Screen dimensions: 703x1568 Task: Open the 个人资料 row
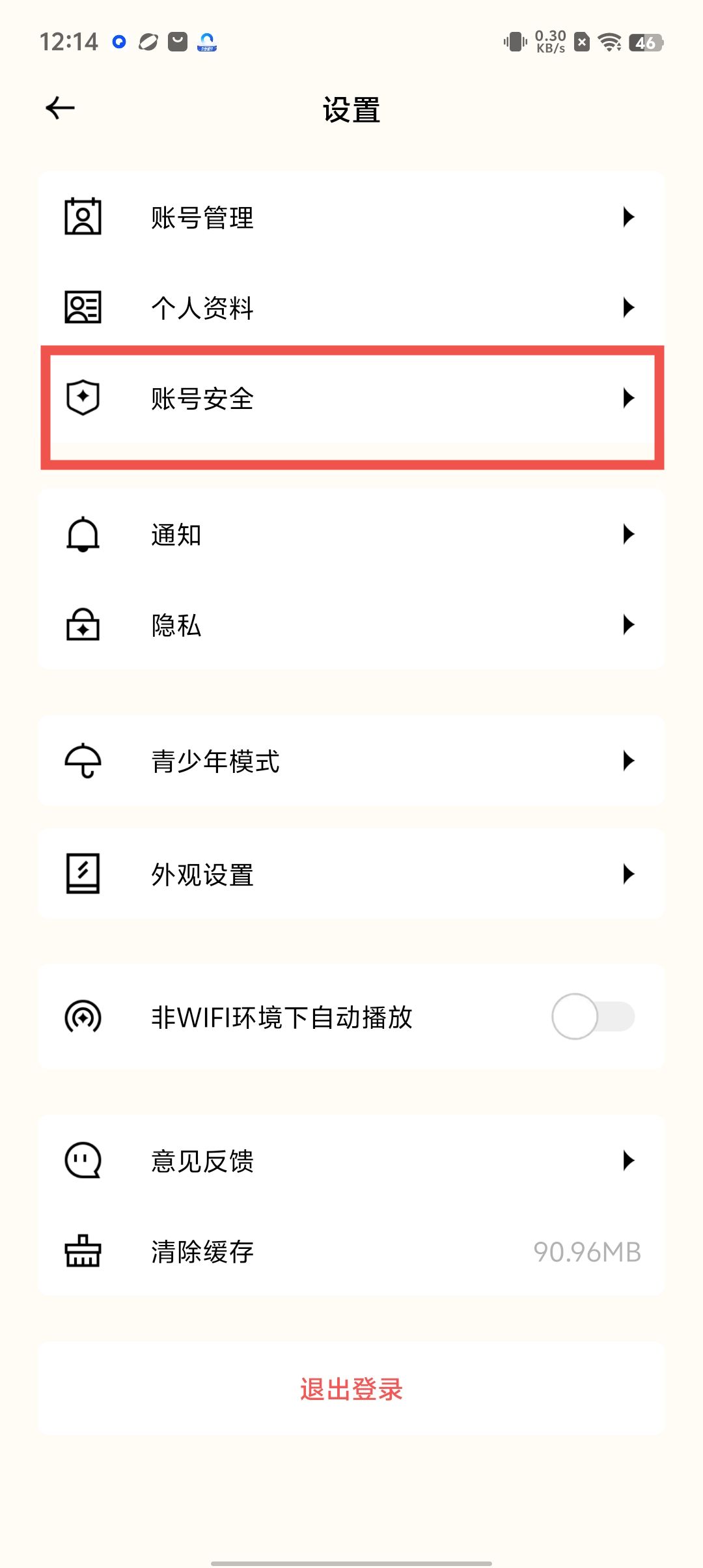351,307
